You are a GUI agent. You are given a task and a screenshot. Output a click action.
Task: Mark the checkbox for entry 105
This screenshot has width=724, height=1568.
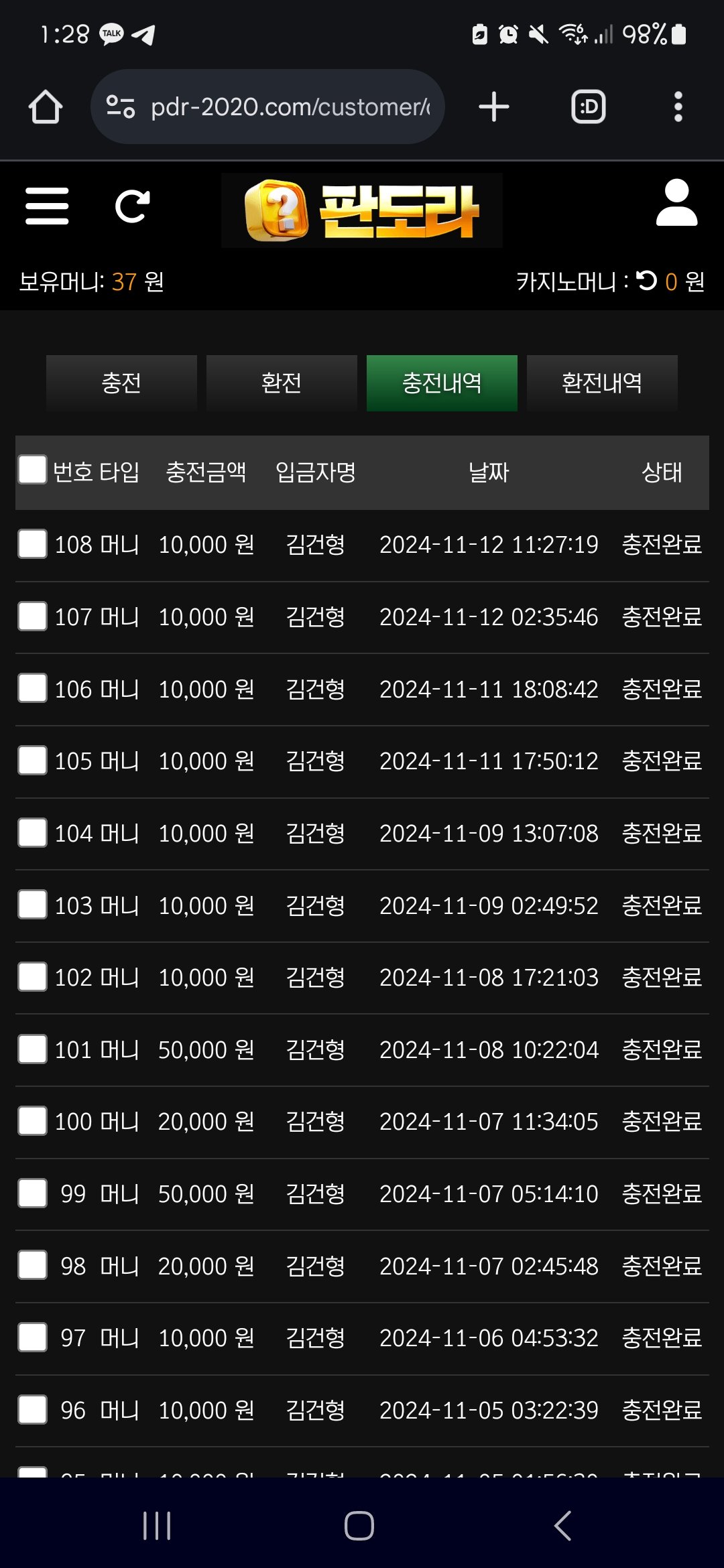tap(32, 761)
